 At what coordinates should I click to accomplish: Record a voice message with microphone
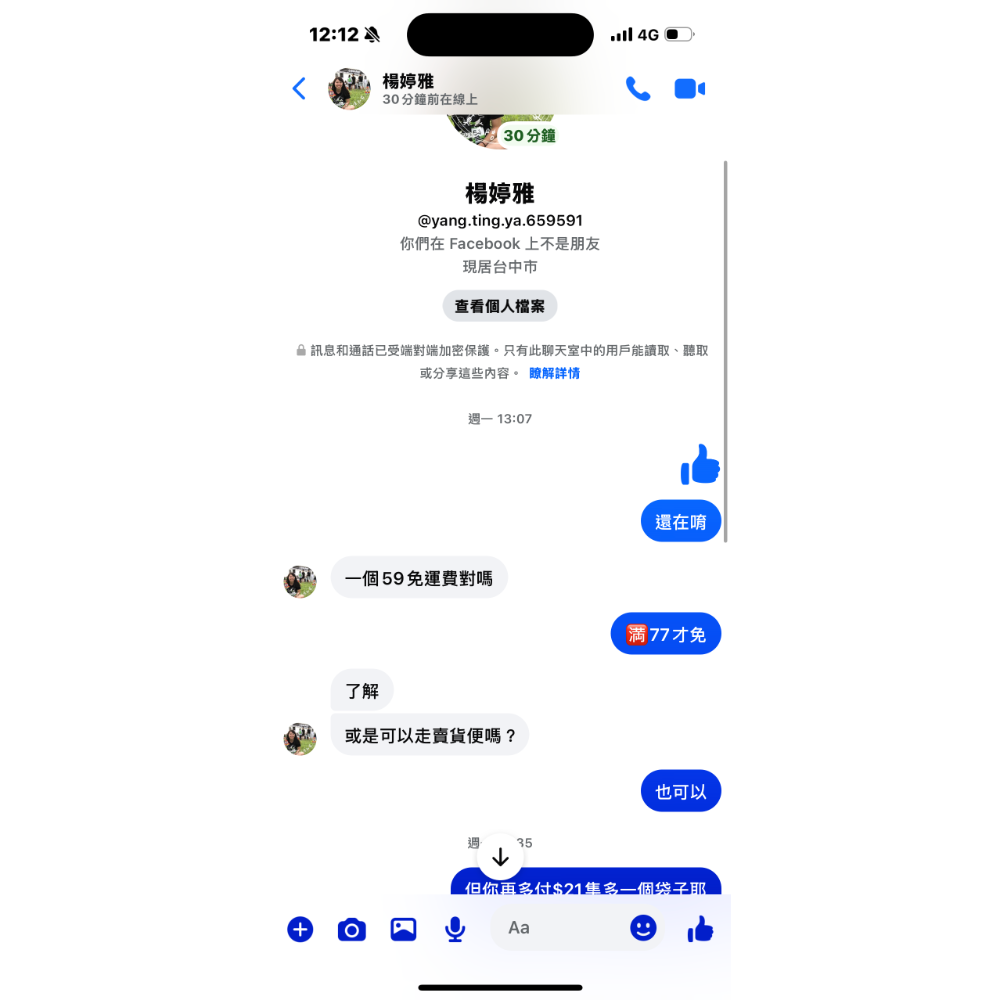(x=455, y=929)
